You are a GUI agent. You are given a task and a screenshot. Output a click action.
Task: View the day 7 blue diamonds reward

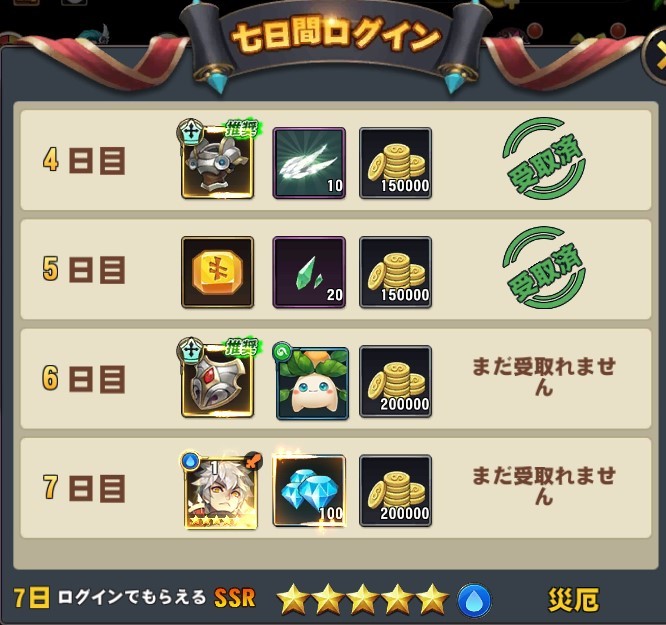(x=308, y=490)
